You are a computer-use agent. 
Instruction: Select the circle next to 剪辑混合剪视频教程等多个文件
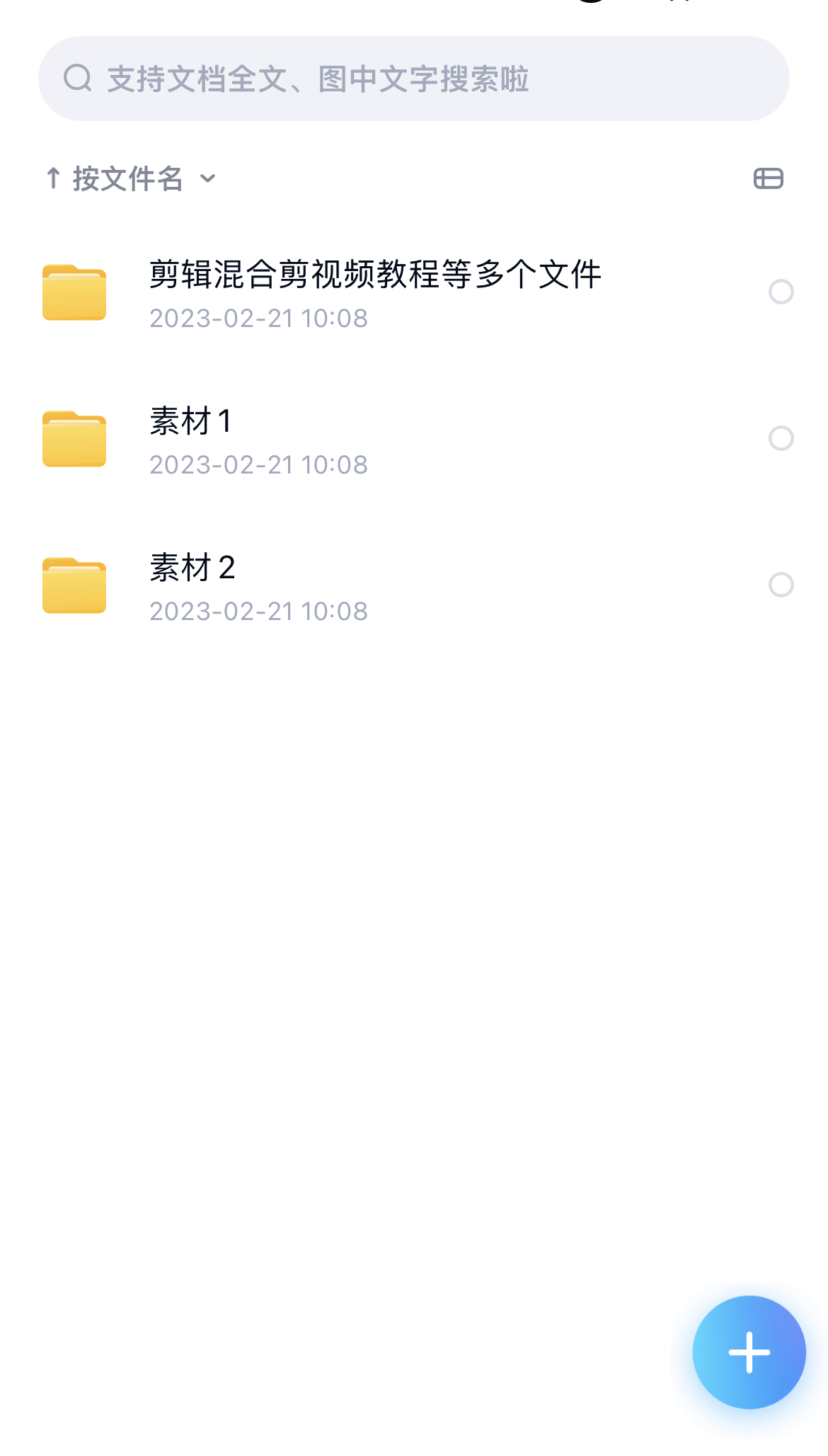tap(781, 291)
